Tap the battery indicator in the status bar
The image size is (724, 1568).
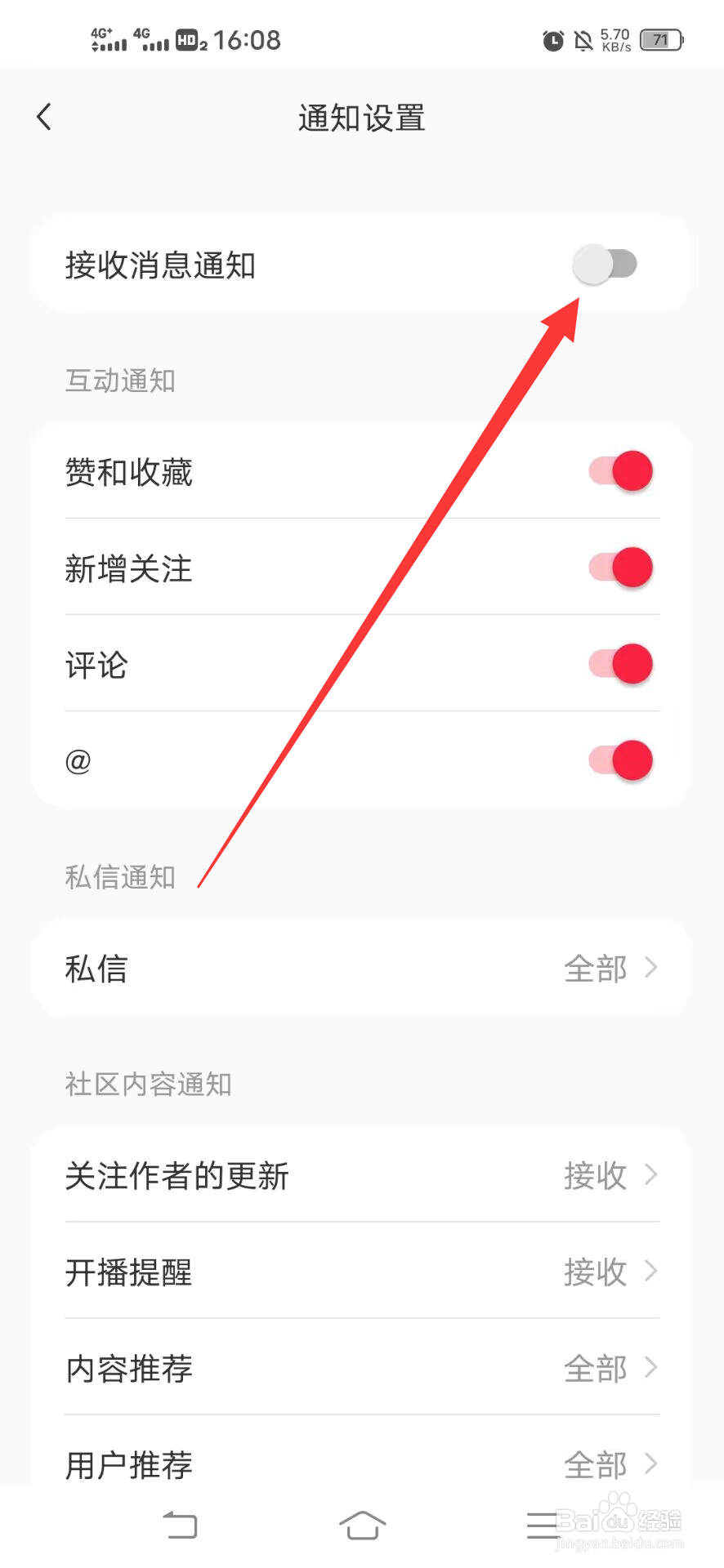click(x=660, y=39)
